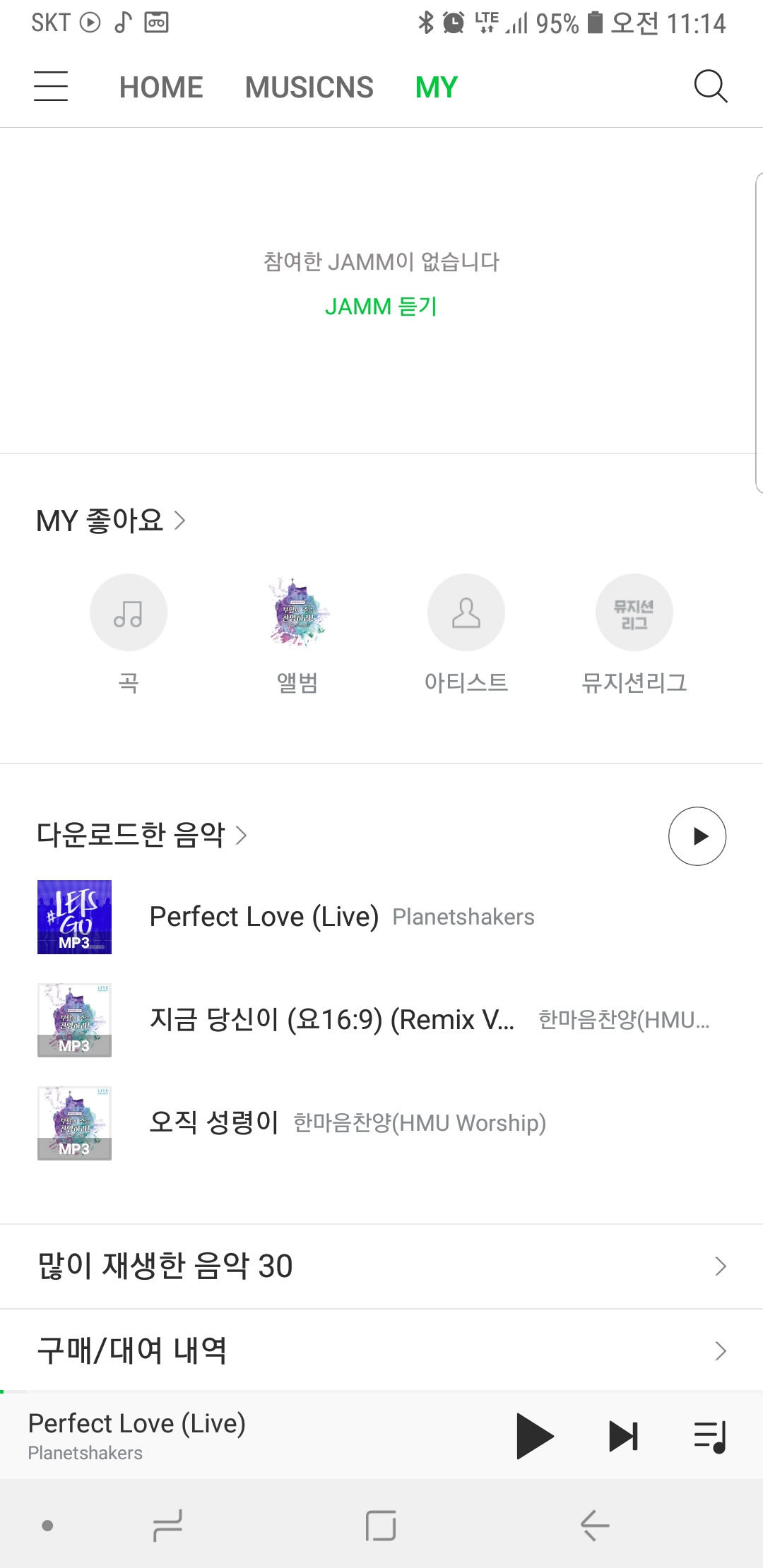Open the search magnifier icon
Image resolution: width=763 pixels, height=1568 pixels.
point(710,87)
